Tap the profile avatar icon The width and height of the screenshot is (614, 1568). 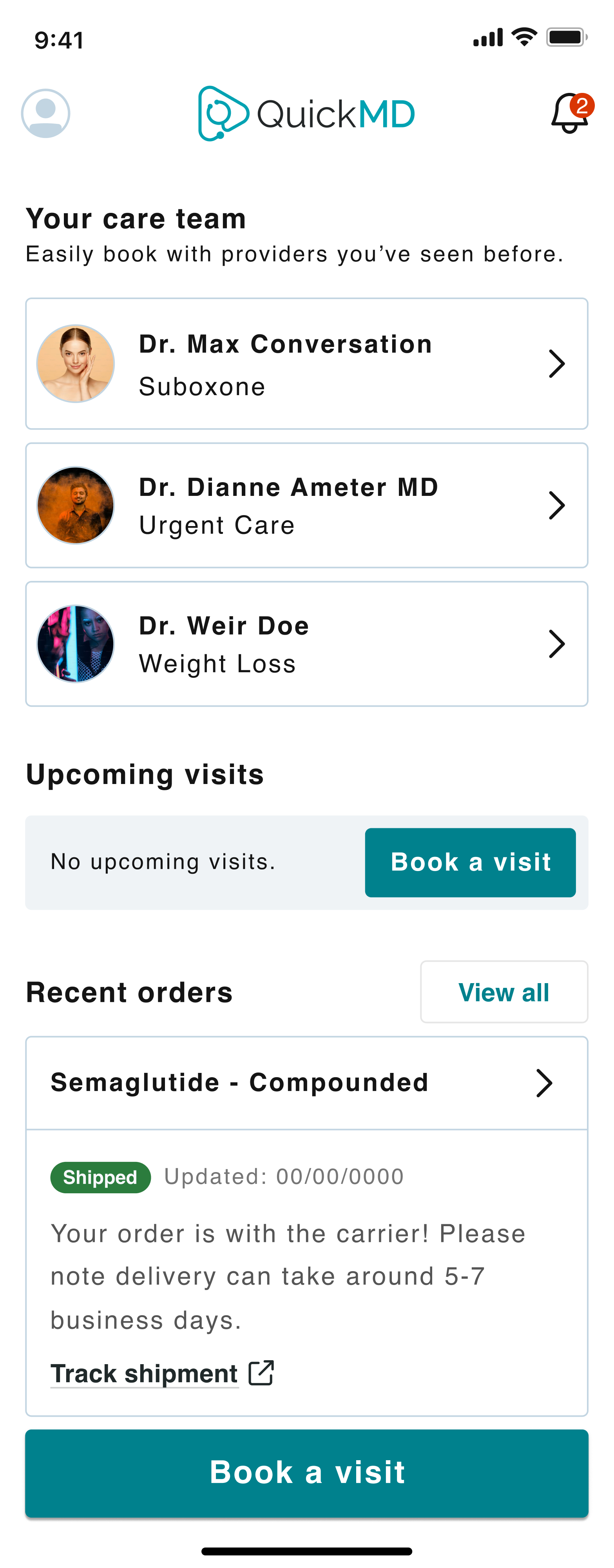click(45, 112)
